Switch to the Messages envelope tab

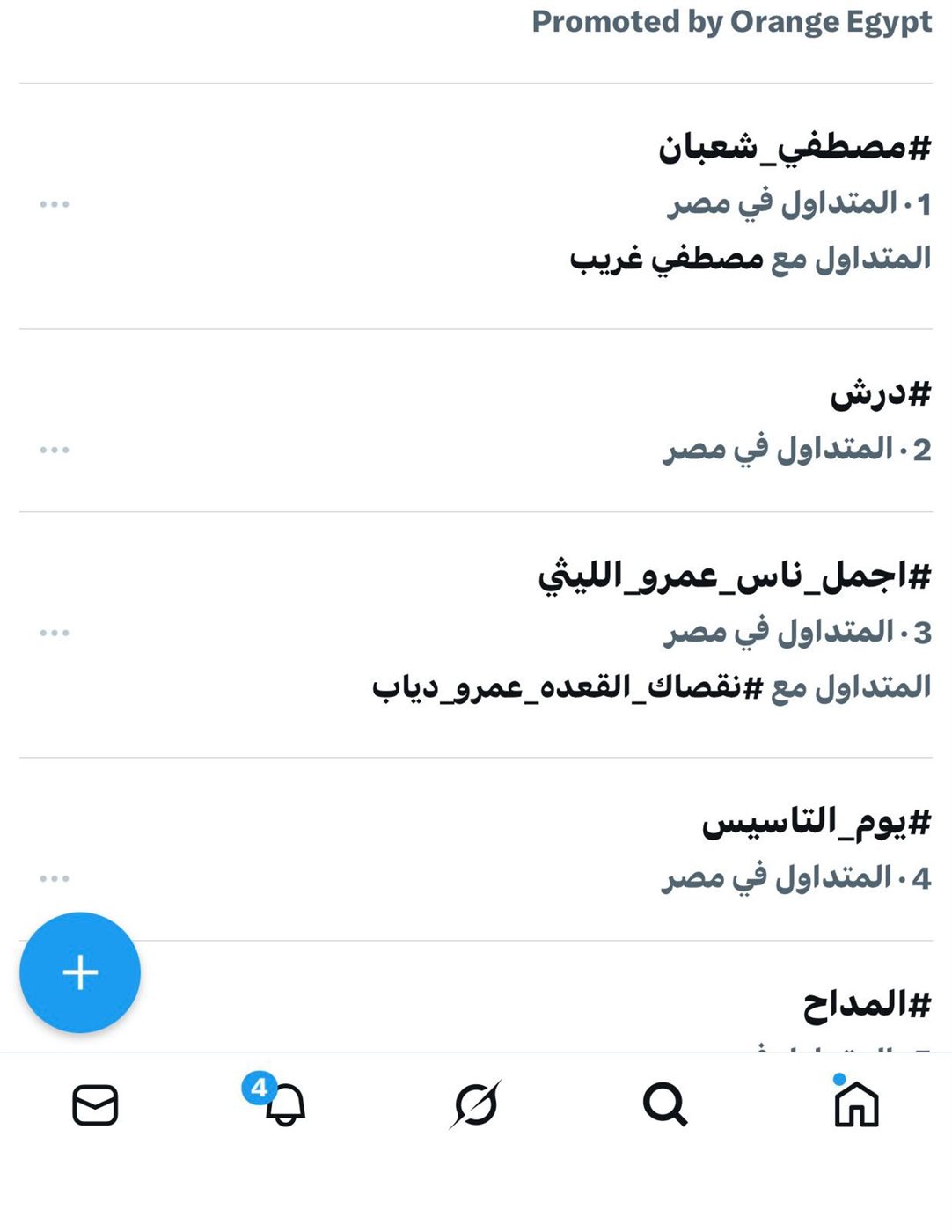[x=95, y=1105]
